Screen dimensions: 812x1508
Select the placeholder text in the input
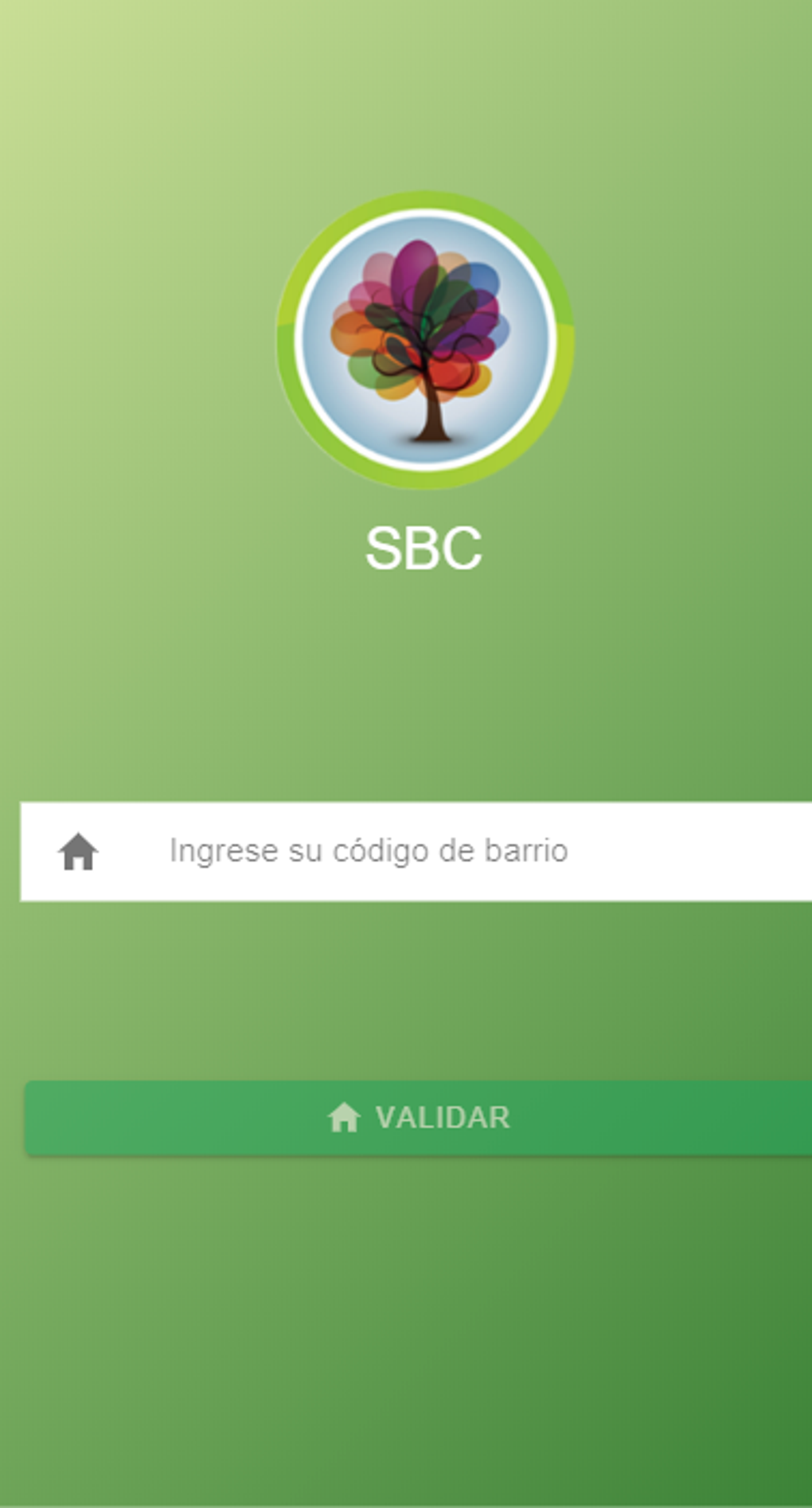click(369, 852)
